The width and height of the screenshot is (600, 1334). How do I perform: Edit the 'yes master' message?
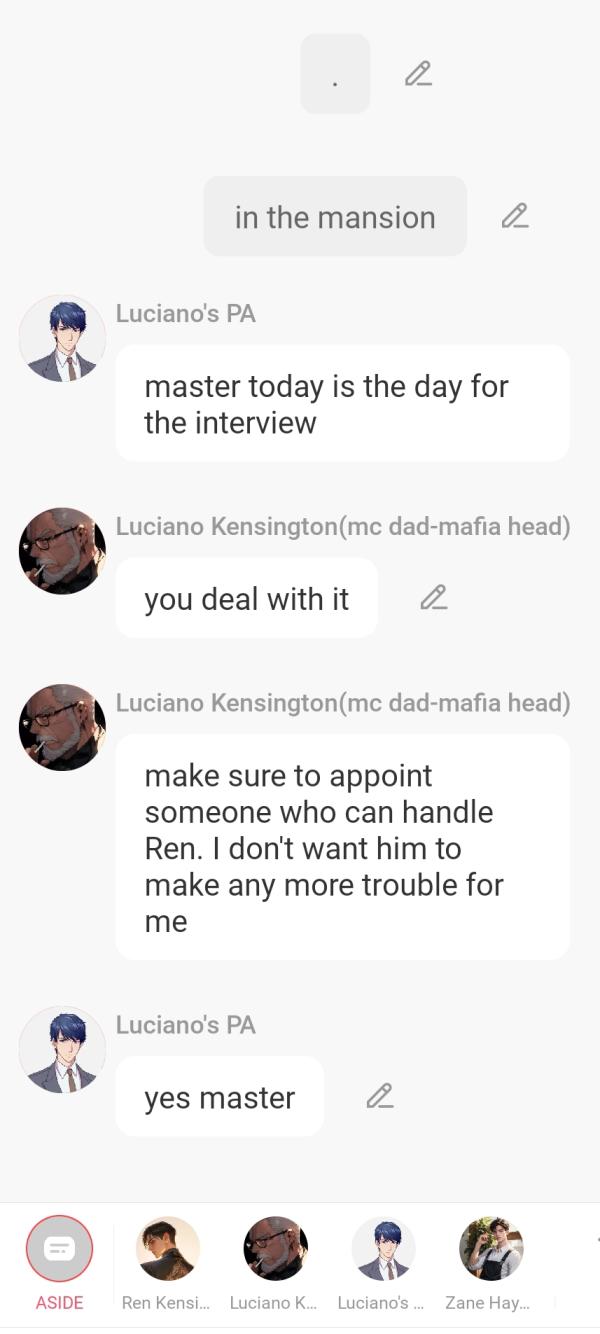click(x=380, y=1096)
